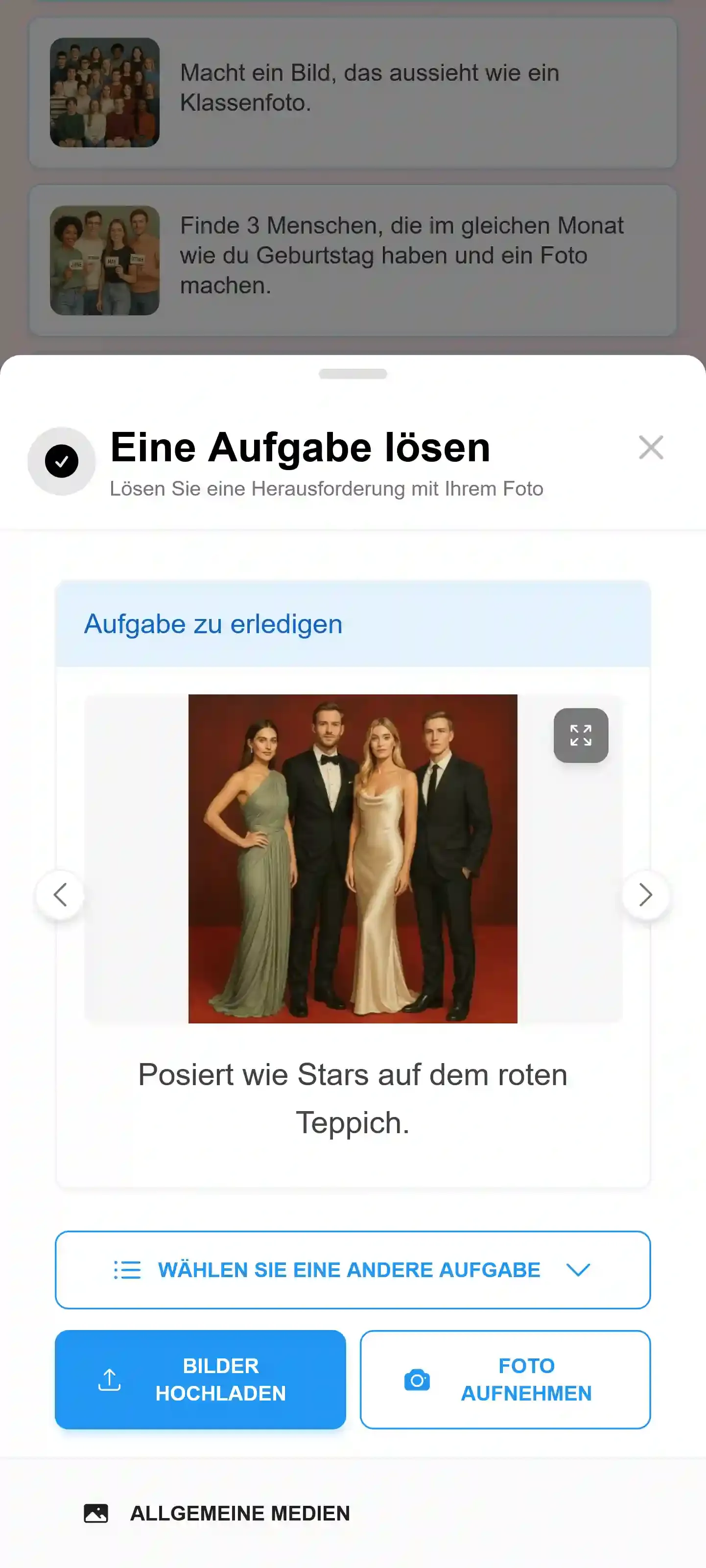Close the Eine Aufgabe lösen dialog
Image resolution: width=706 pixels, height=1568 pixels.
coord(651,448)
